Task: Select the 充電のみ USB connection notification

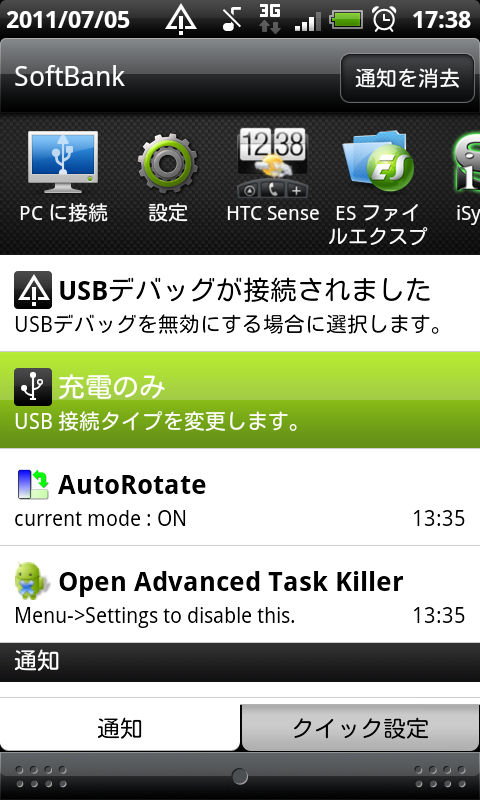Action: (x=240, y=400)
